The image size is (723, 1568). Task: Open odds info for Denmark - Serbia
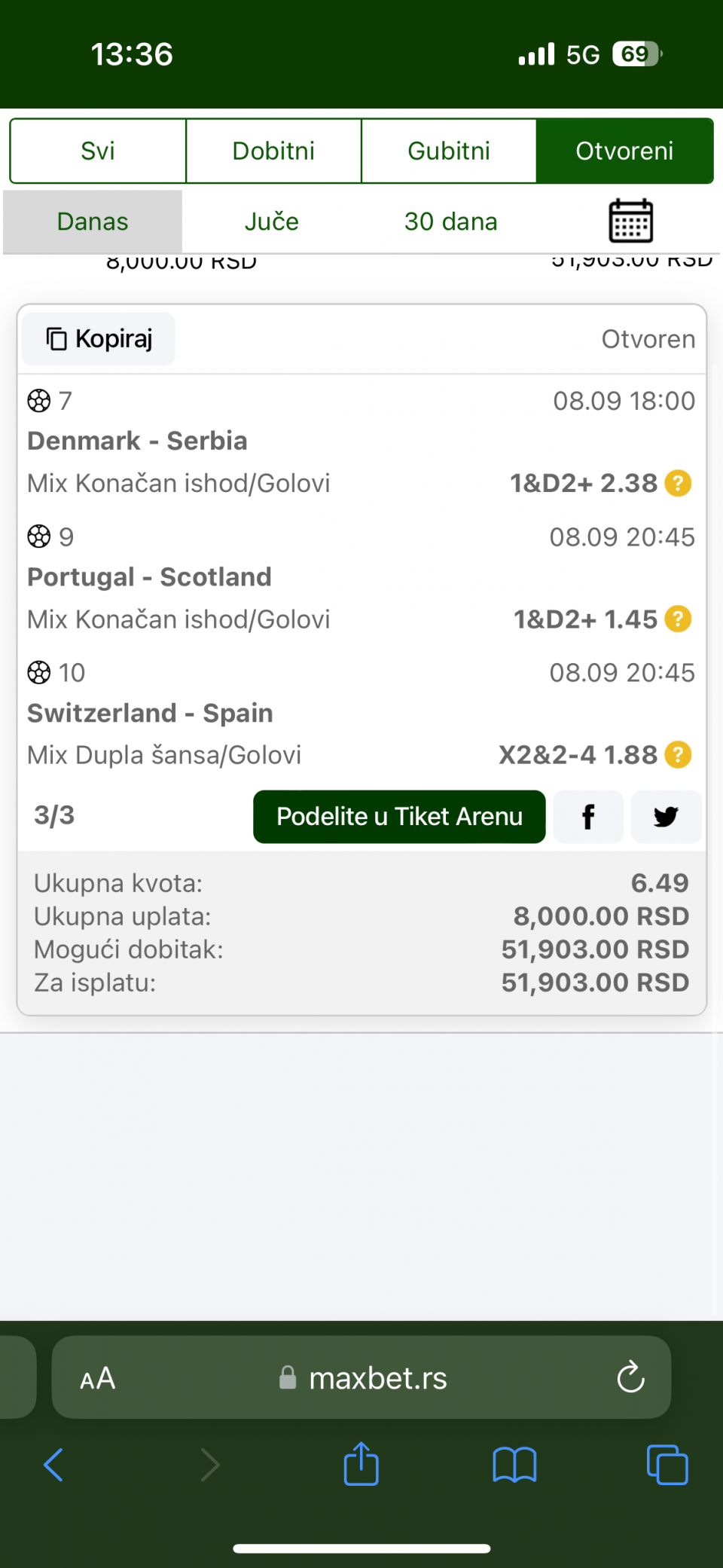678,483
